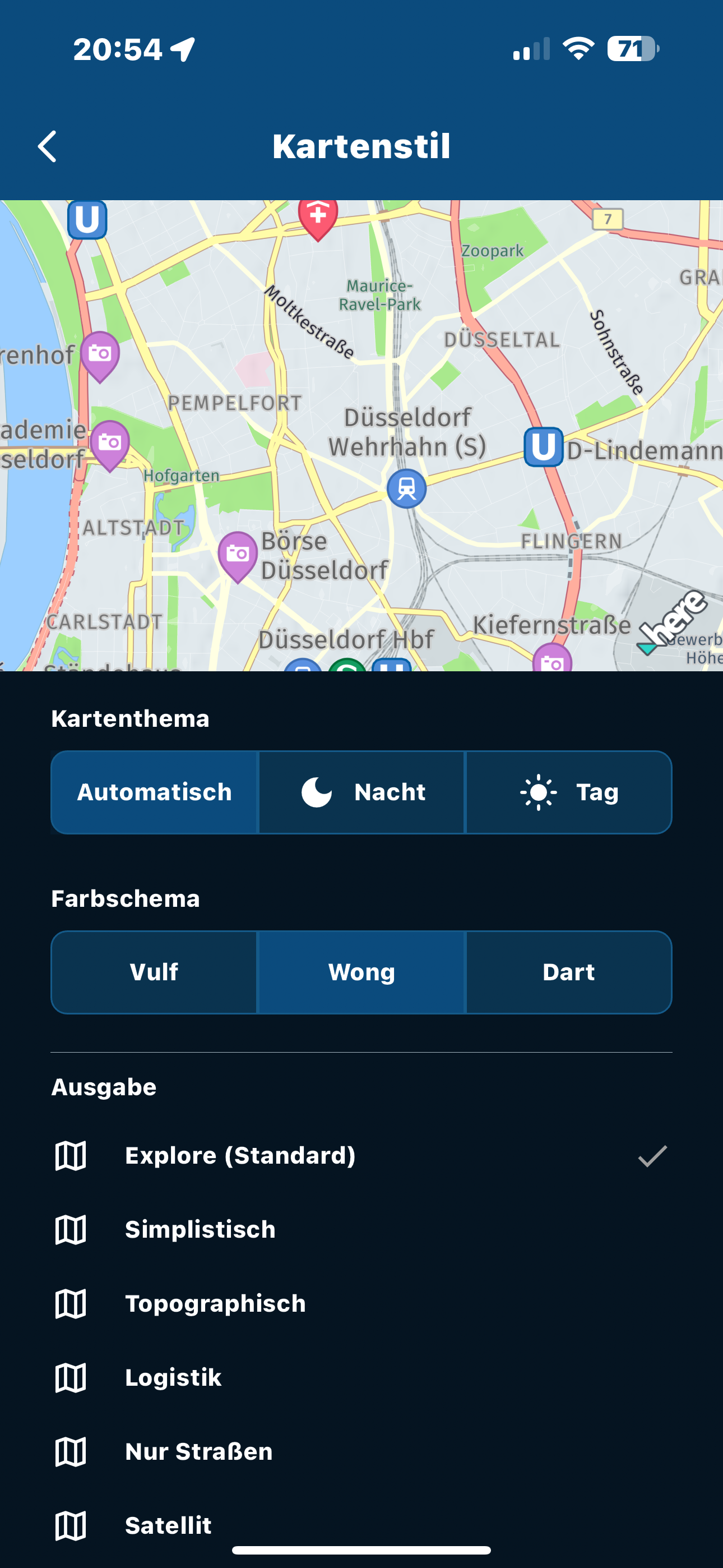Select Explore (Standard) map style
Viewport: 723px width, 1568px height.
pyautogui.click(x=361, y=1155)
